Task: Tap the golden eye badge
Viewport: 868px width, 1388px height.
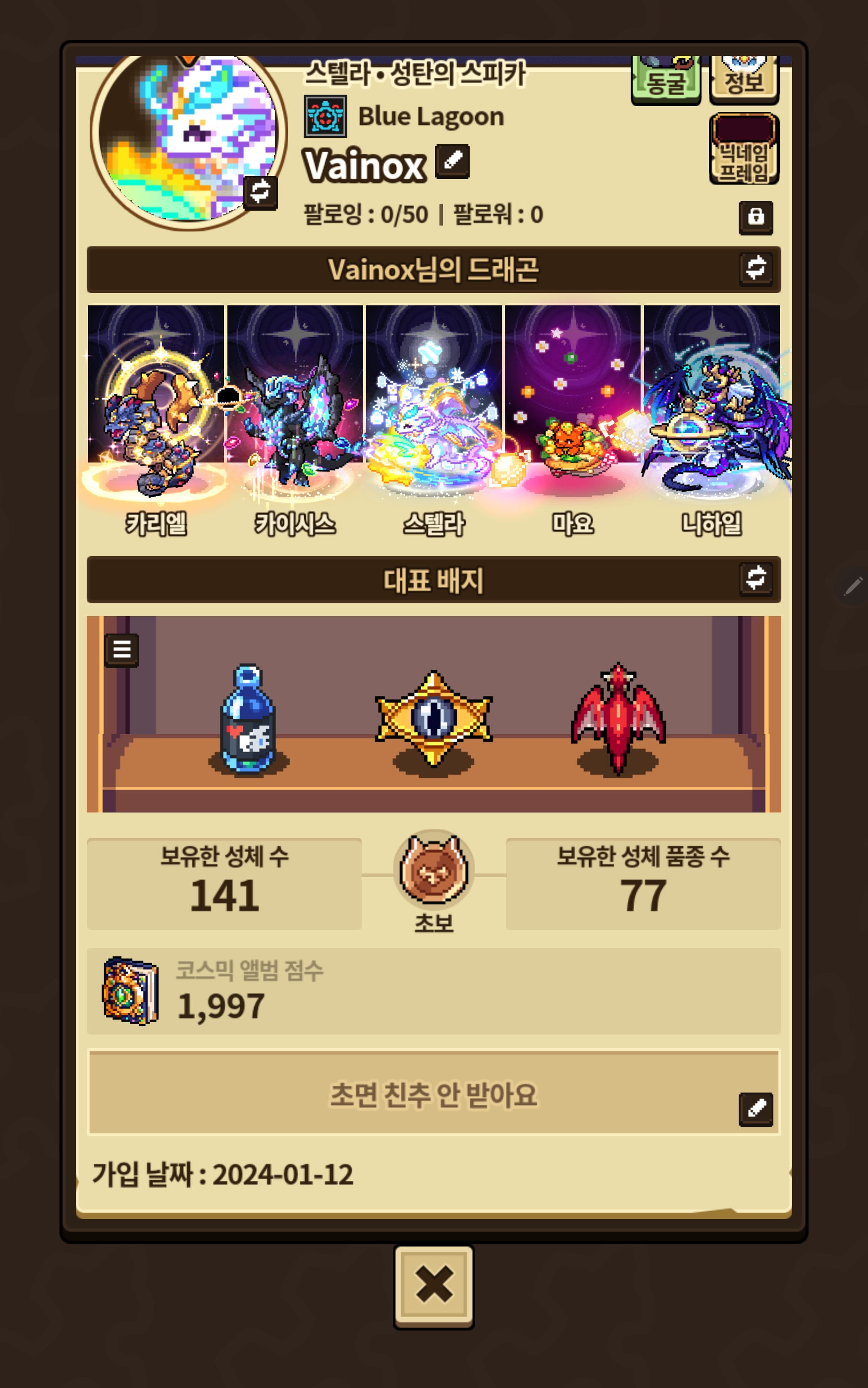Action: coord(434,718)
